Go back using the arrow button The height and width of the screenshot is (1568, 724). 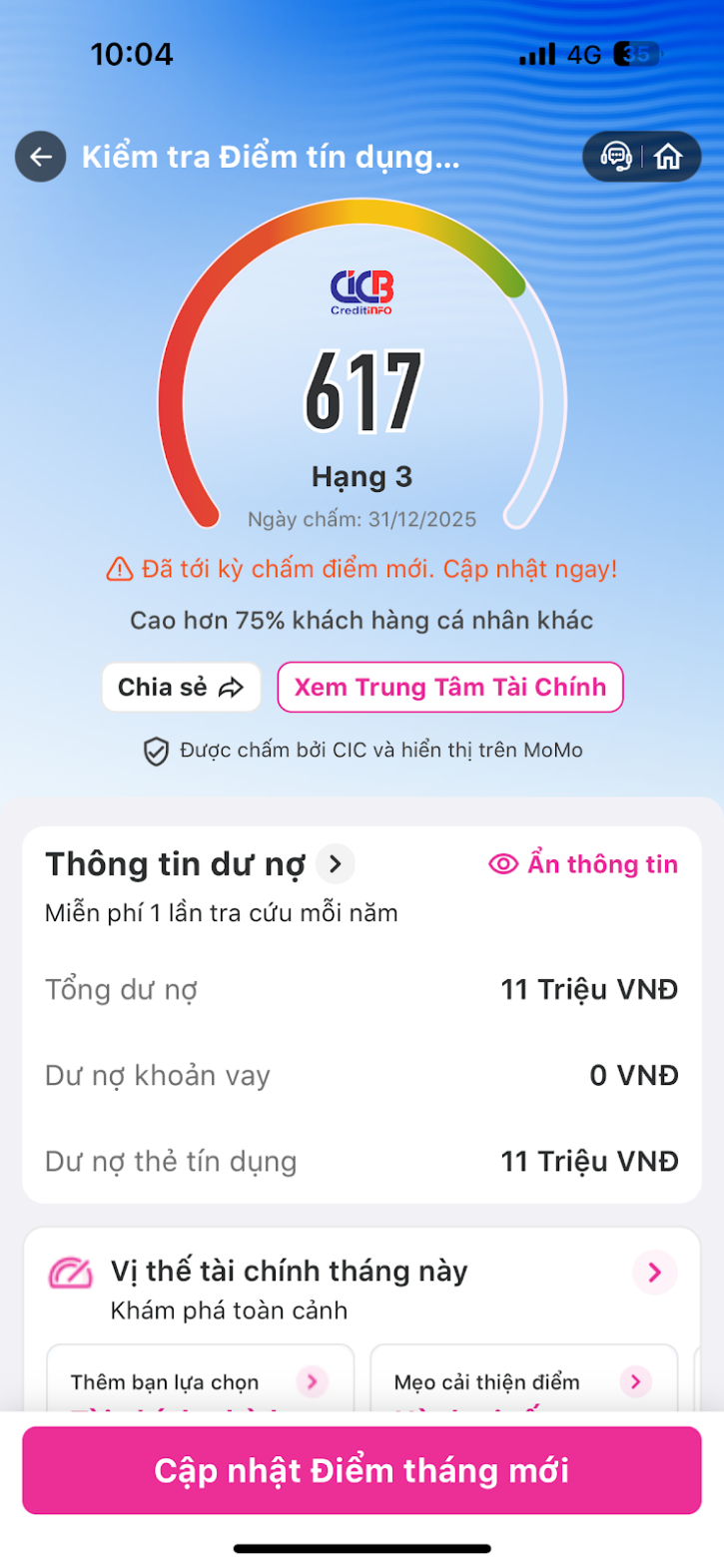point(41,157)
